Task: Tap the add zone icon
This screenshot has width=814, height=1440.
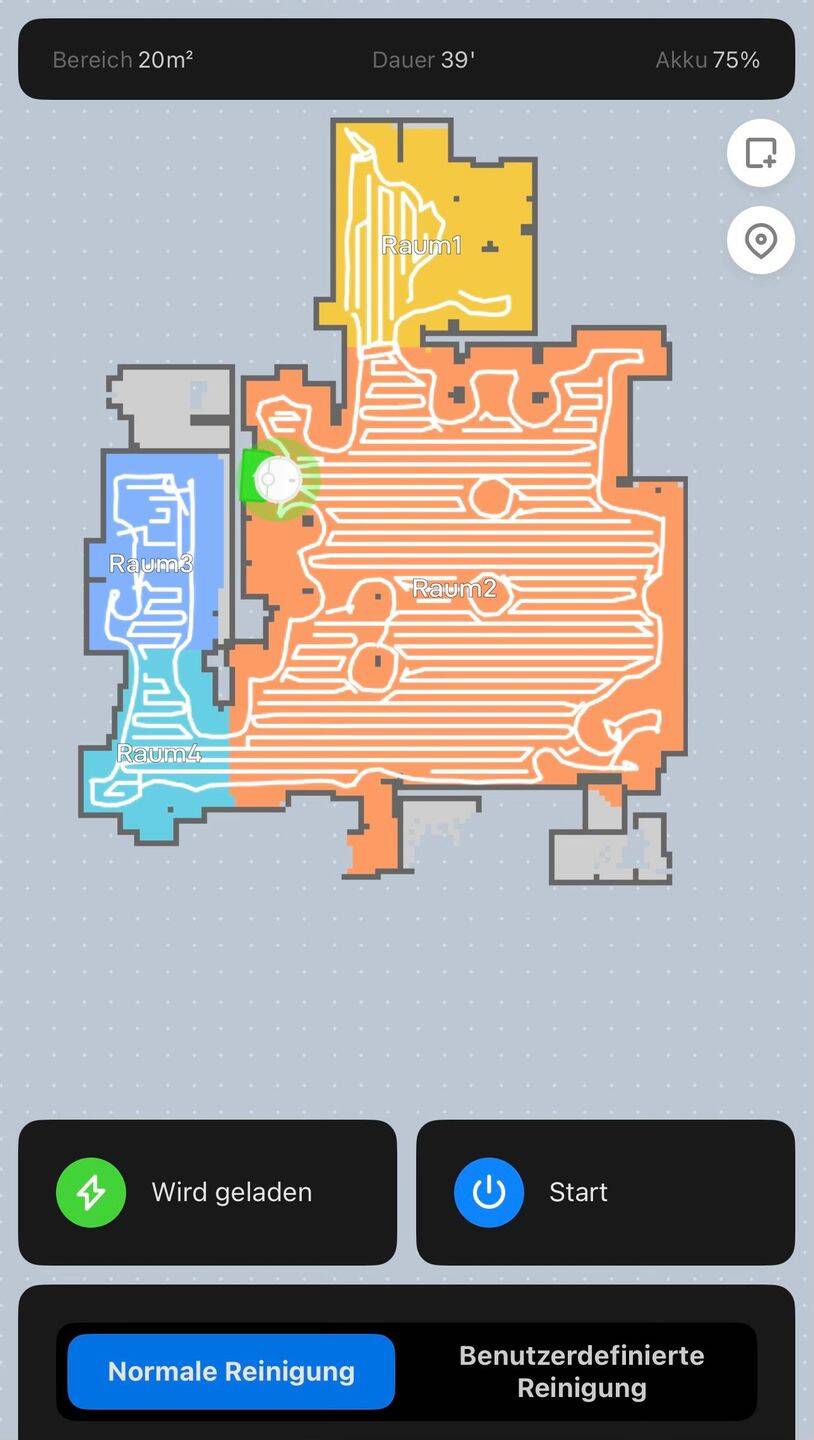Action: coord(761,153)
